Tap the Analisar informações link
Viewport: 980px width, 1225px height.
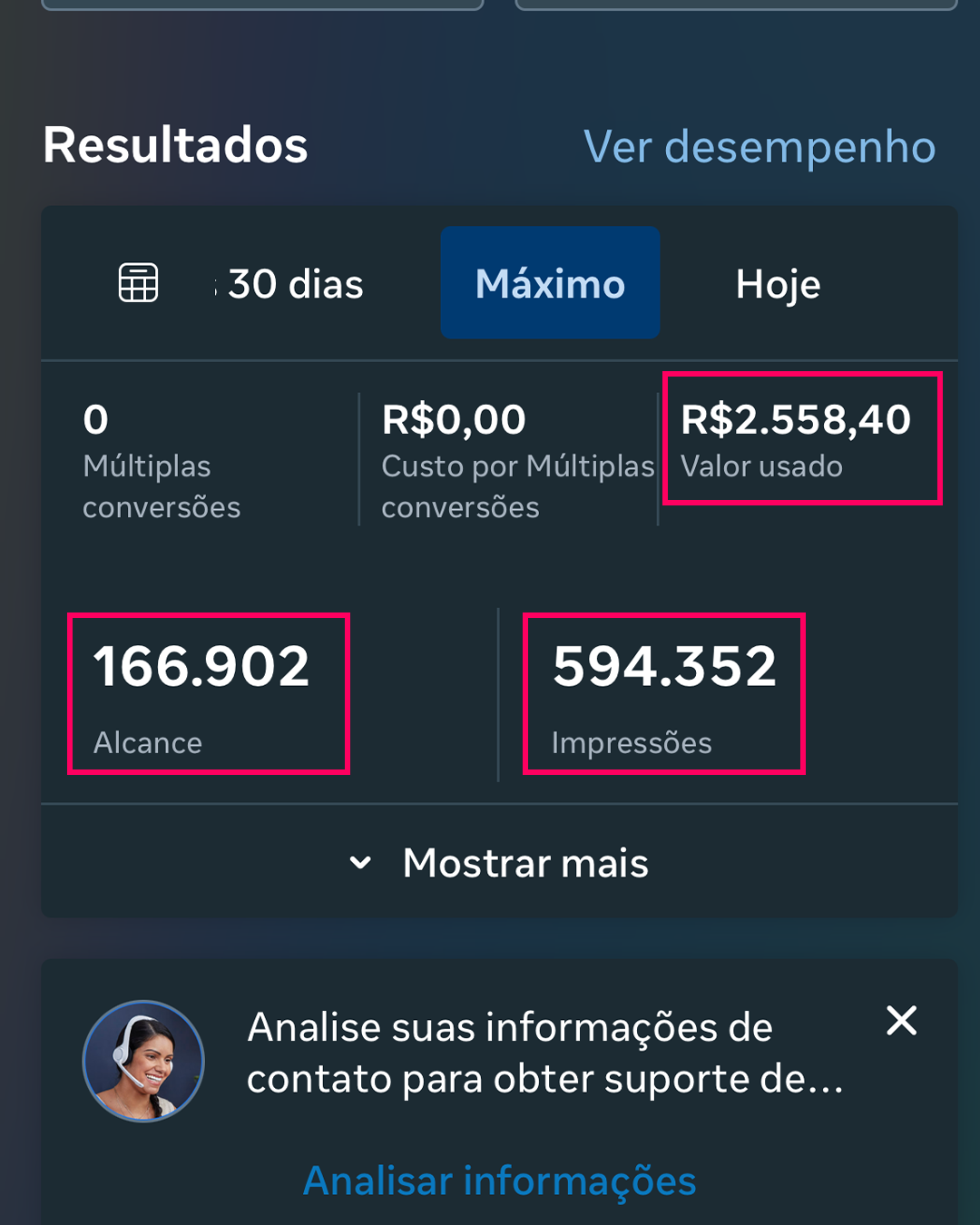coord(499,1181)
